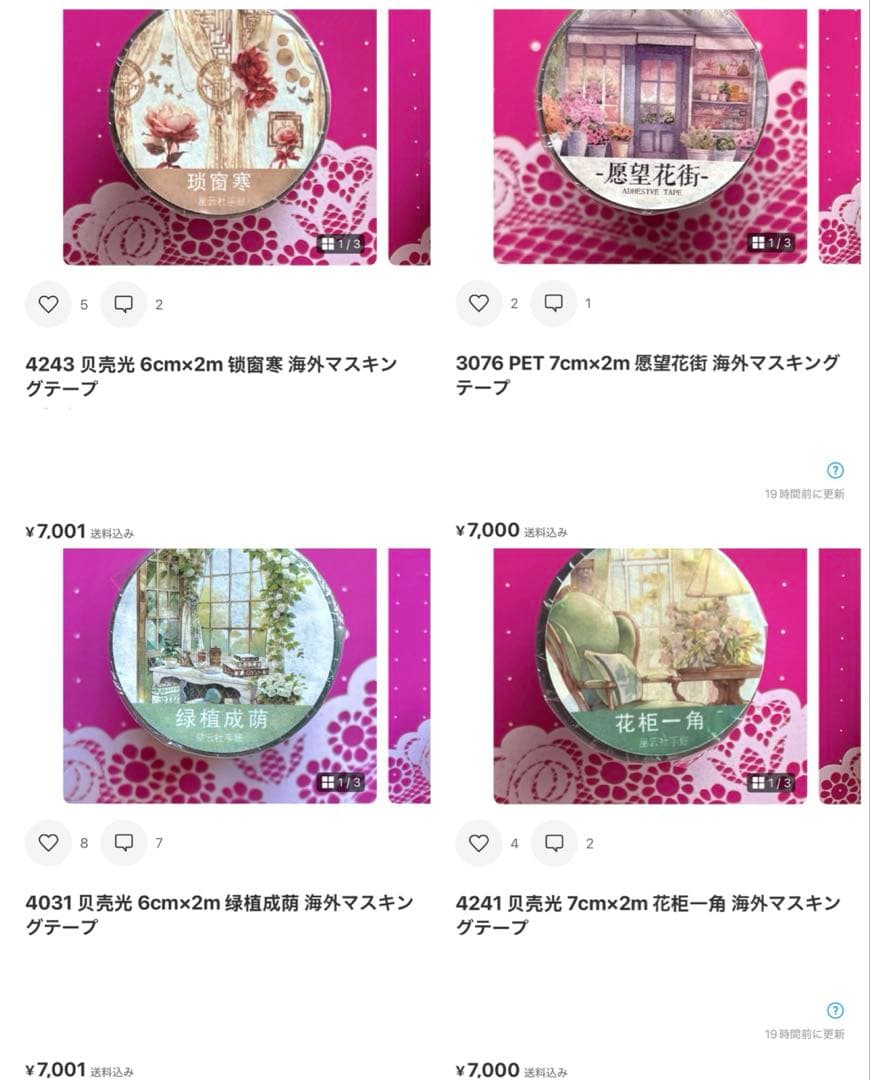The height and width of the screenshot is (1080, 870).
Task: Like the 锁窗寒 masking tape listing
Action: point(49,302)
